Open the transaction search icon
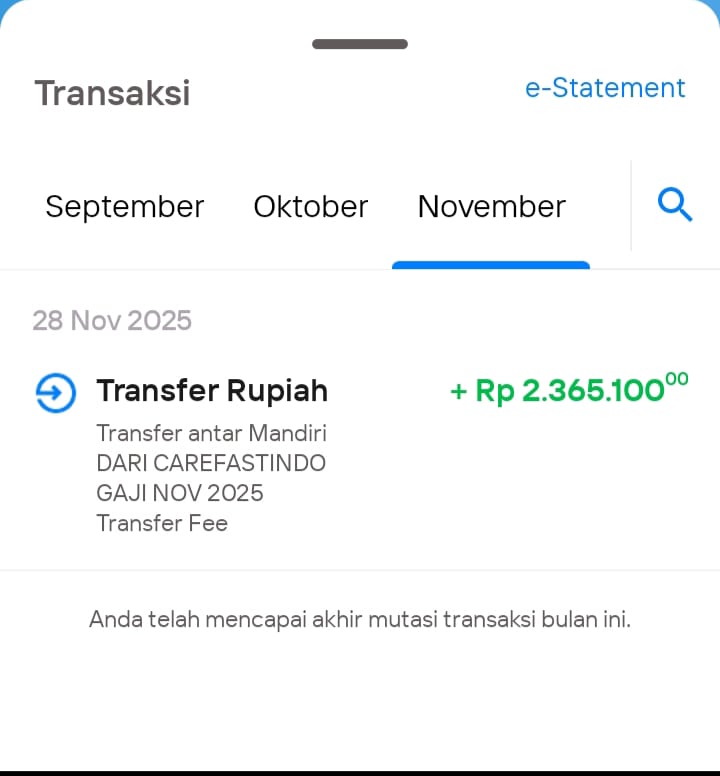The width and height of the screenshot is (720, 776). pos(675,206)
